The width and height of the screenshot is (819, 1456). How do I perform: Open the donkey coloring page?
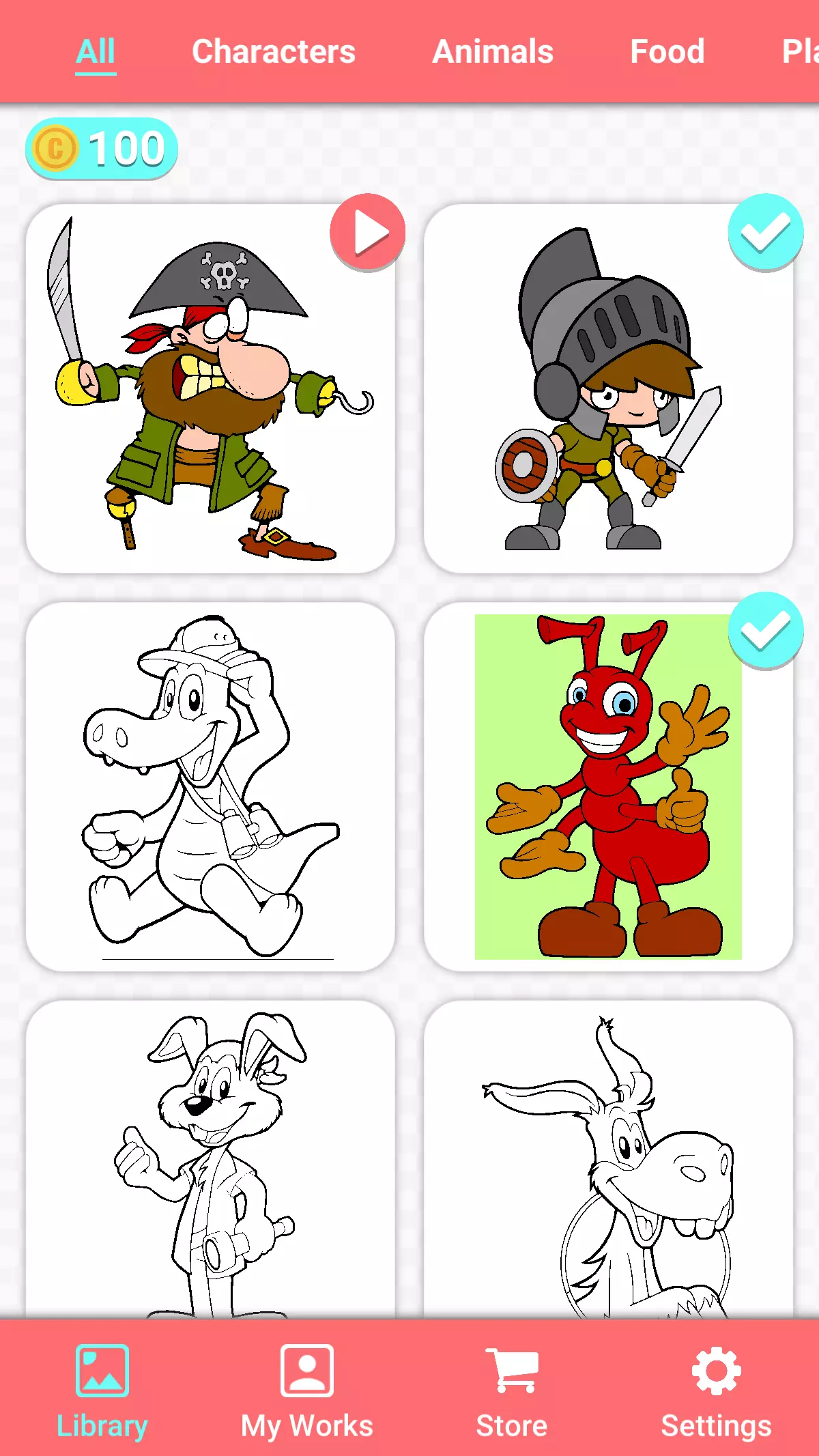coord(607,1160)
